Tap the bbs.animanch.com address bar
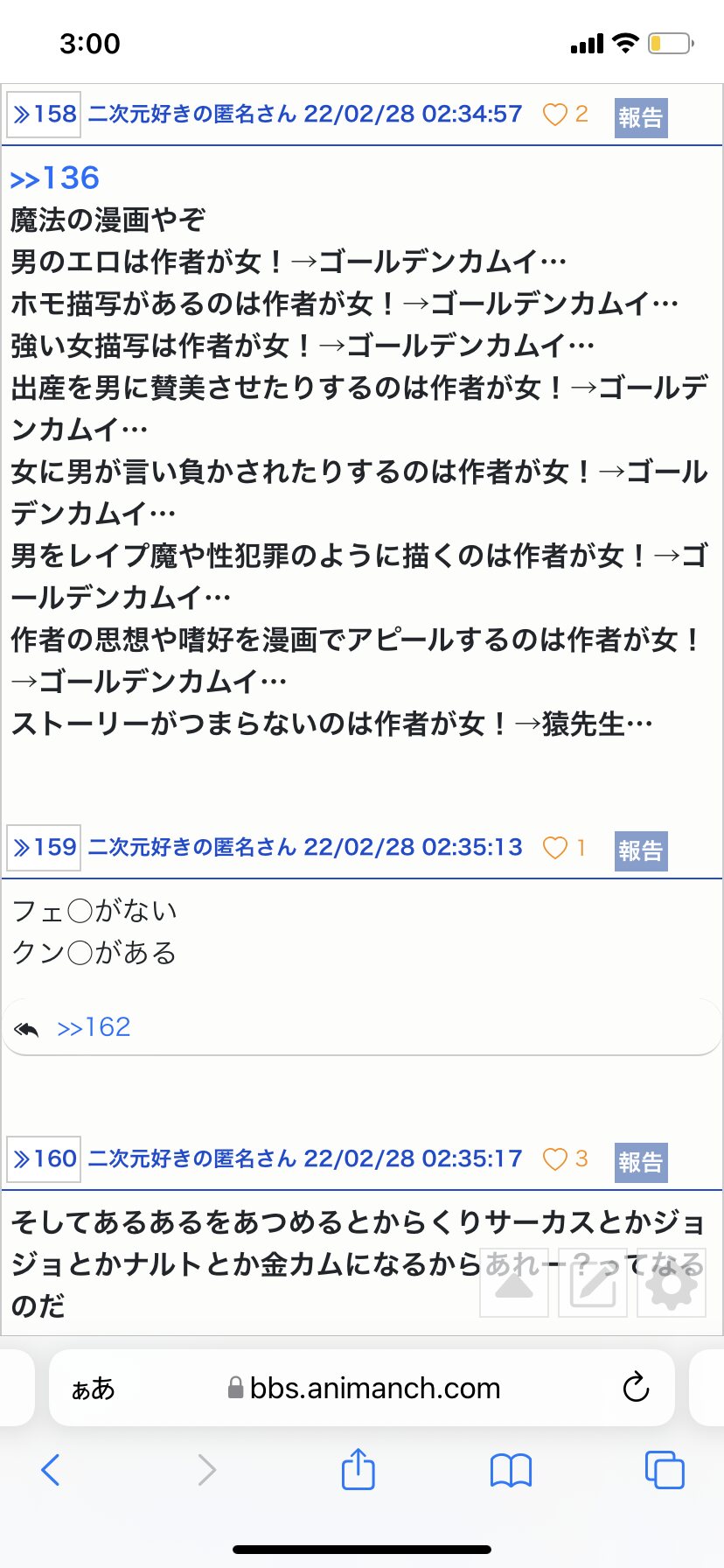 click(x=362, y=1388)
